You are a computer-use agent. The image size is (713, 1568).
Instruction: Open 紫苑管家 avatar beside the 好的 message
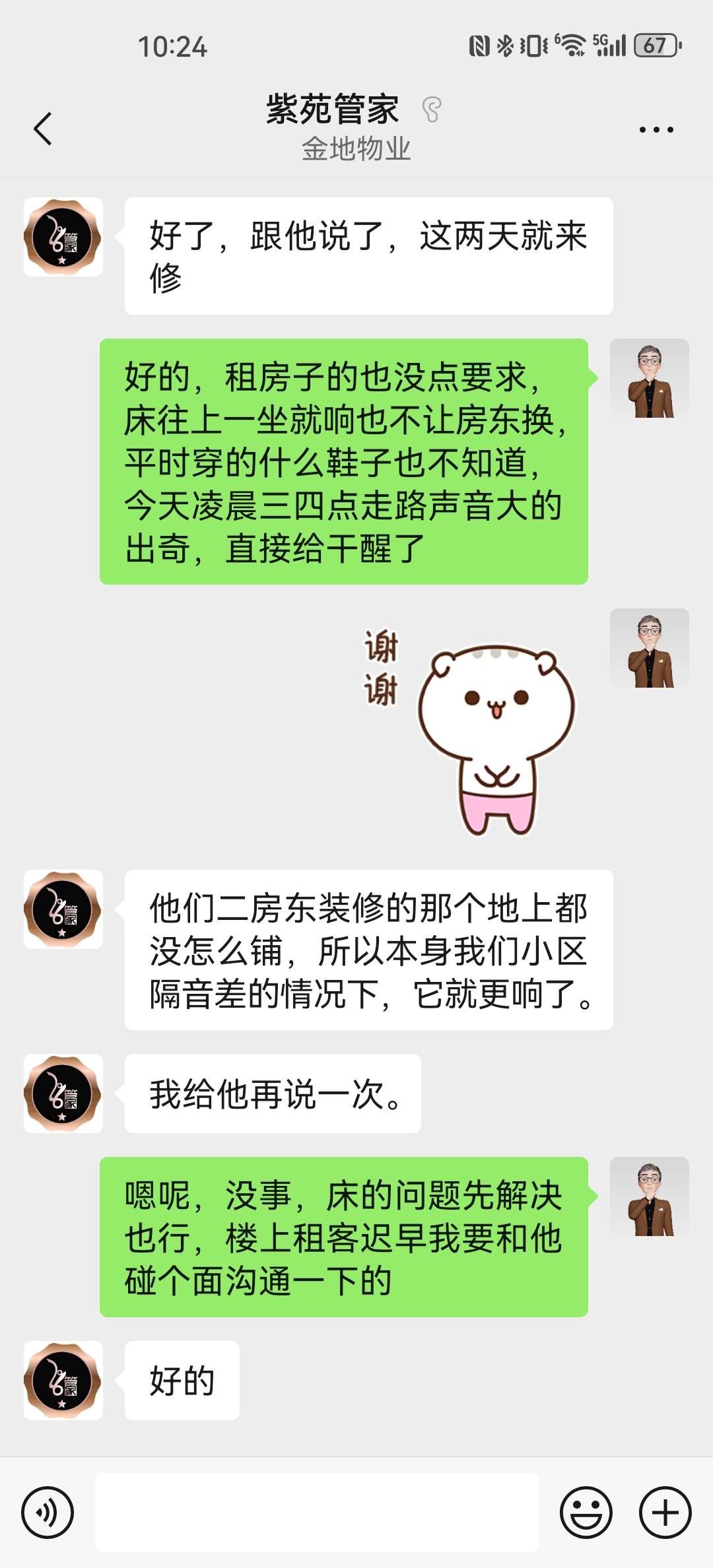pos(63,1380)
